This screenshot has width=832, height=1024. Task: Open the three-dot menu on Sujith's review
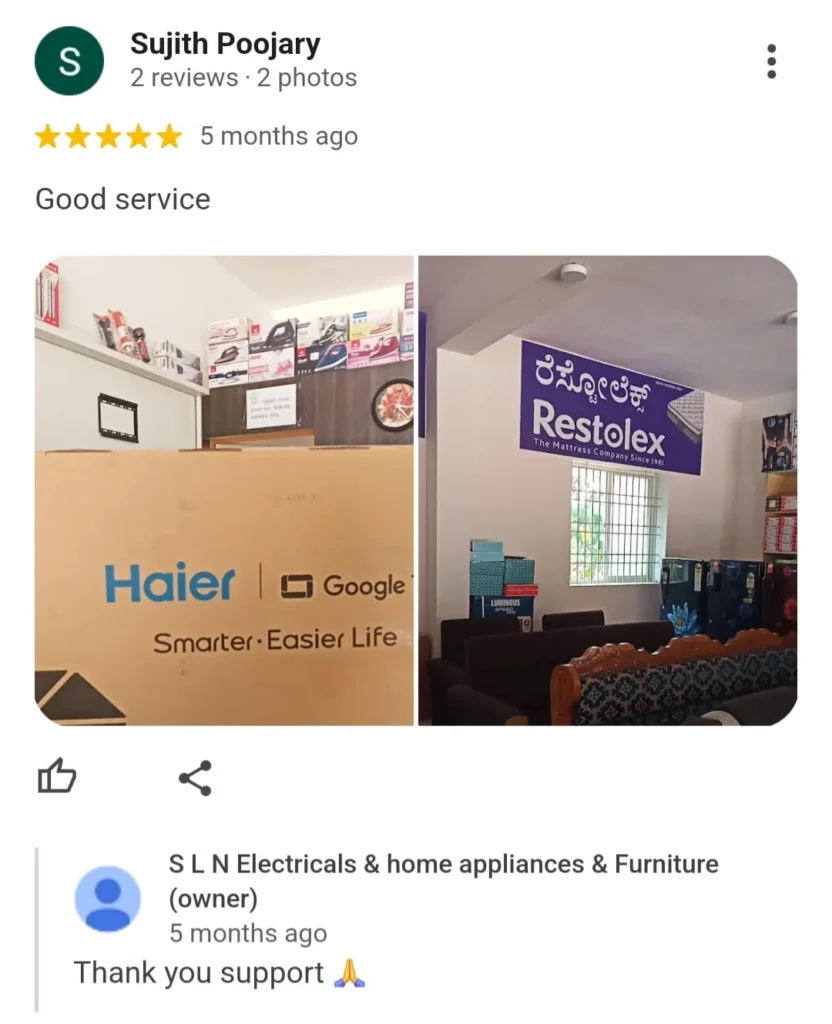(771, 61)
